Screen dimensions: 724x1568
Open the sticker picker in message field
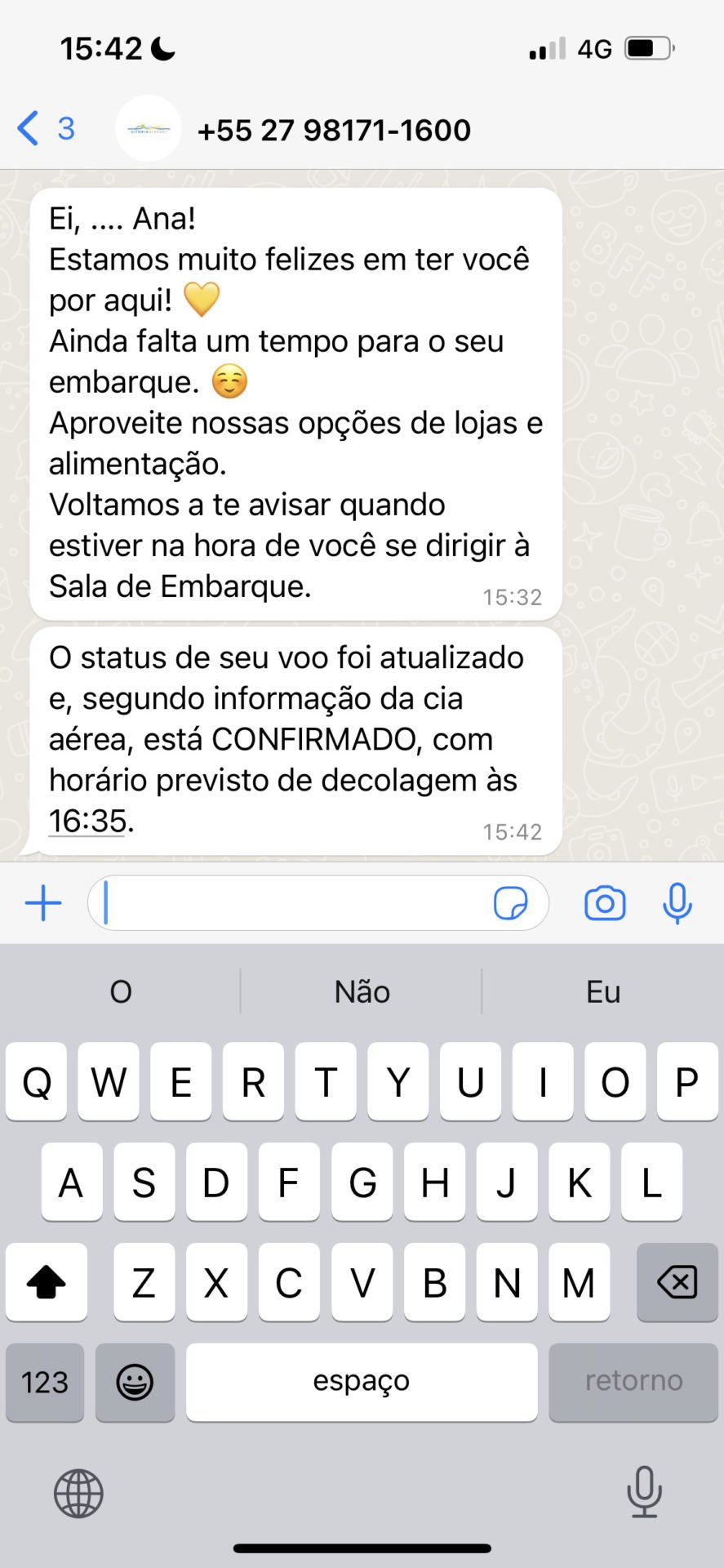coord(511,903)
